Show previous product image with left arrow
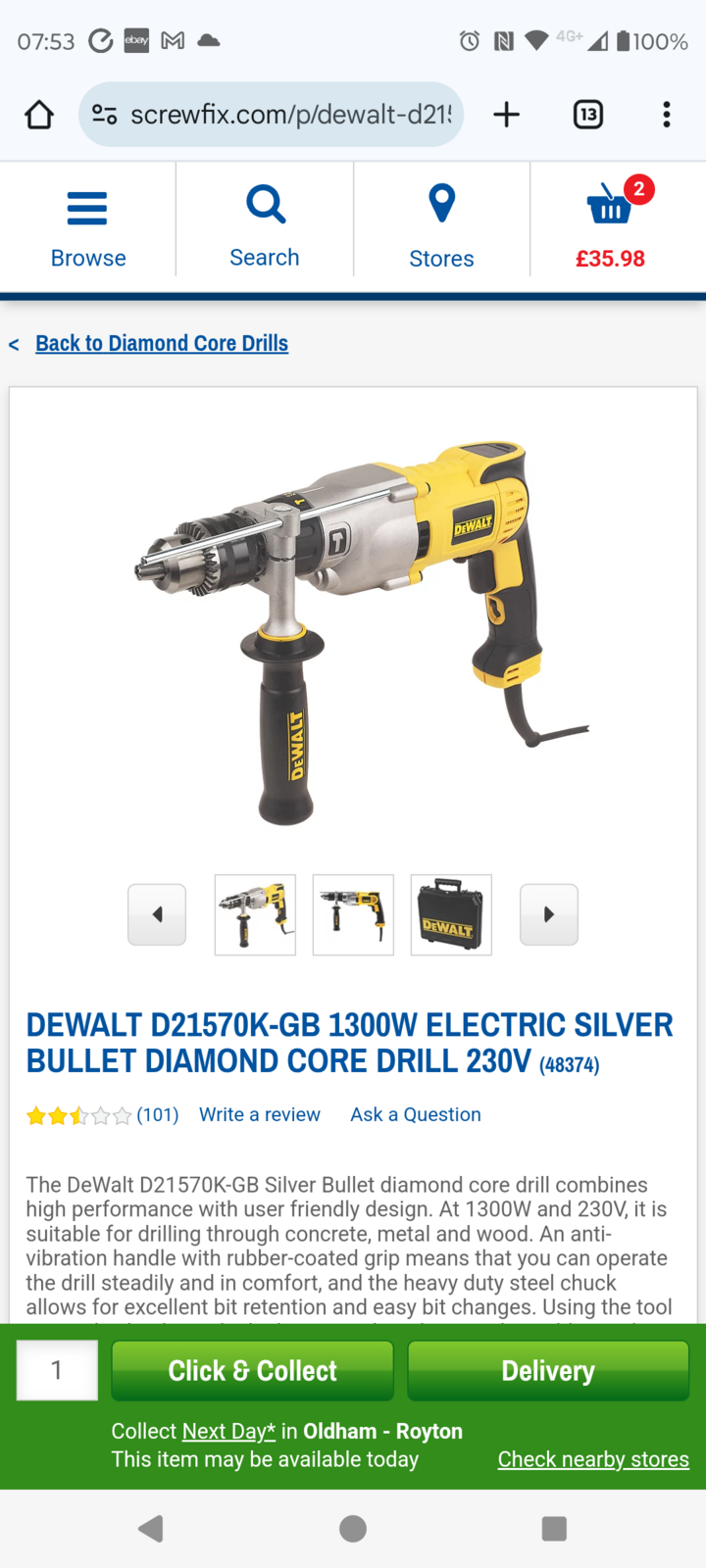Screen dimensions: 706x1568 (x=157, y=914)
